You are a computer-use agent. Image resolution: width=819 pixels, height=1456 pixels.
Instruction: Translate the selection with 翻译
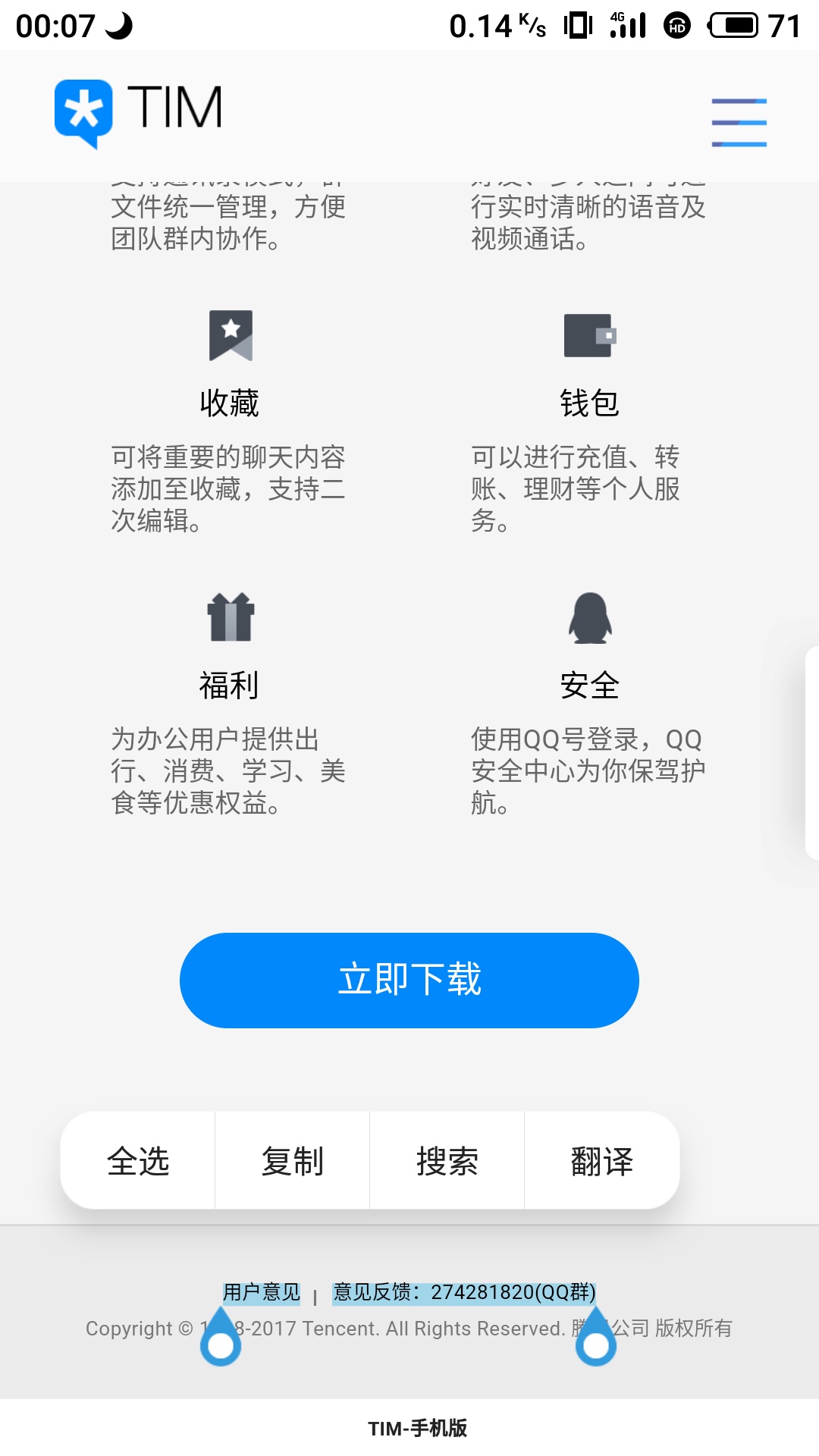pos(602,1161)
